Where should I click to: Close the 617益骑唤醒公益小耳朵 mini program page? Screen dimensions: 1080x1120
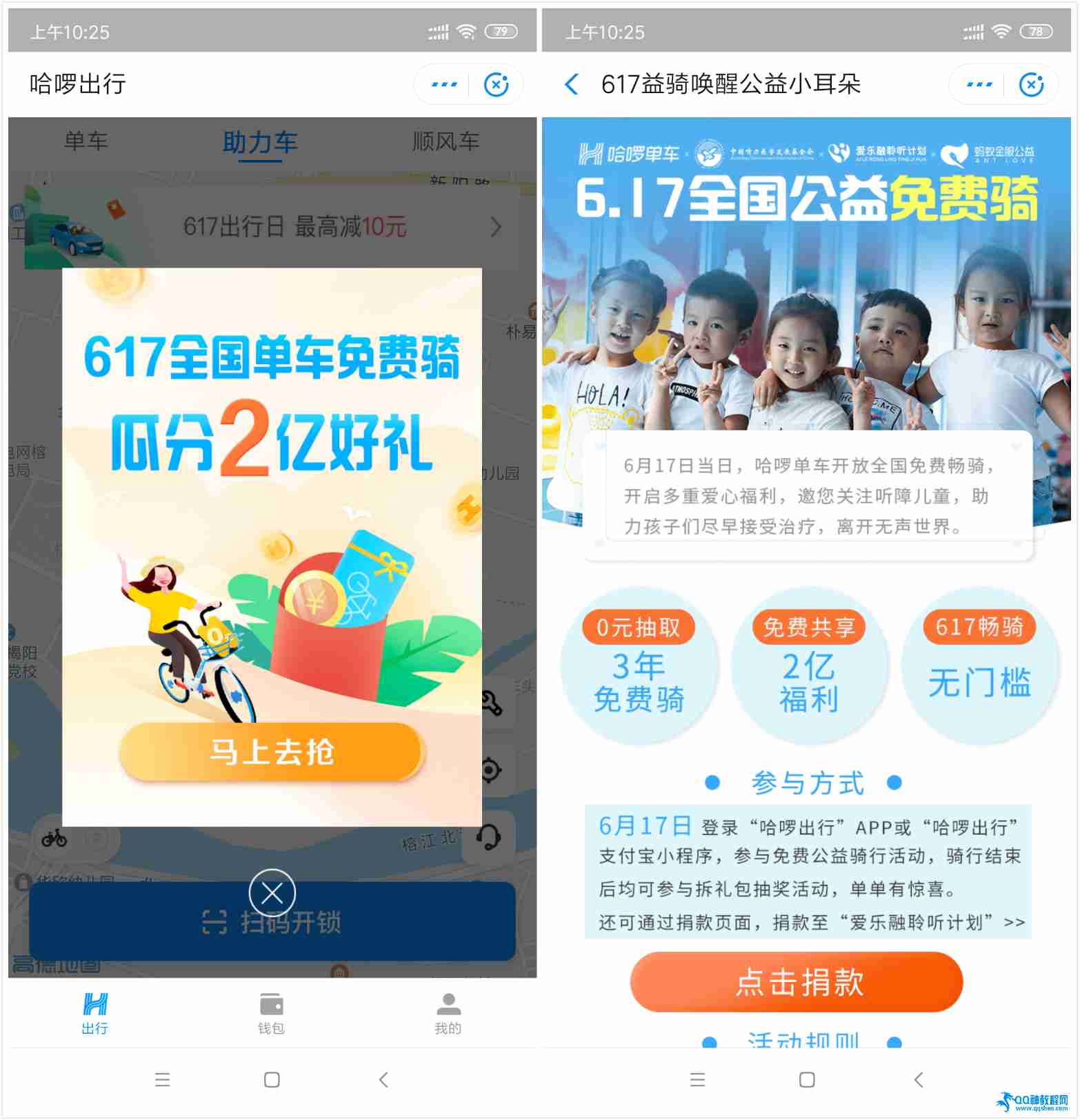pyautogui.click(x=1031, y=85)
